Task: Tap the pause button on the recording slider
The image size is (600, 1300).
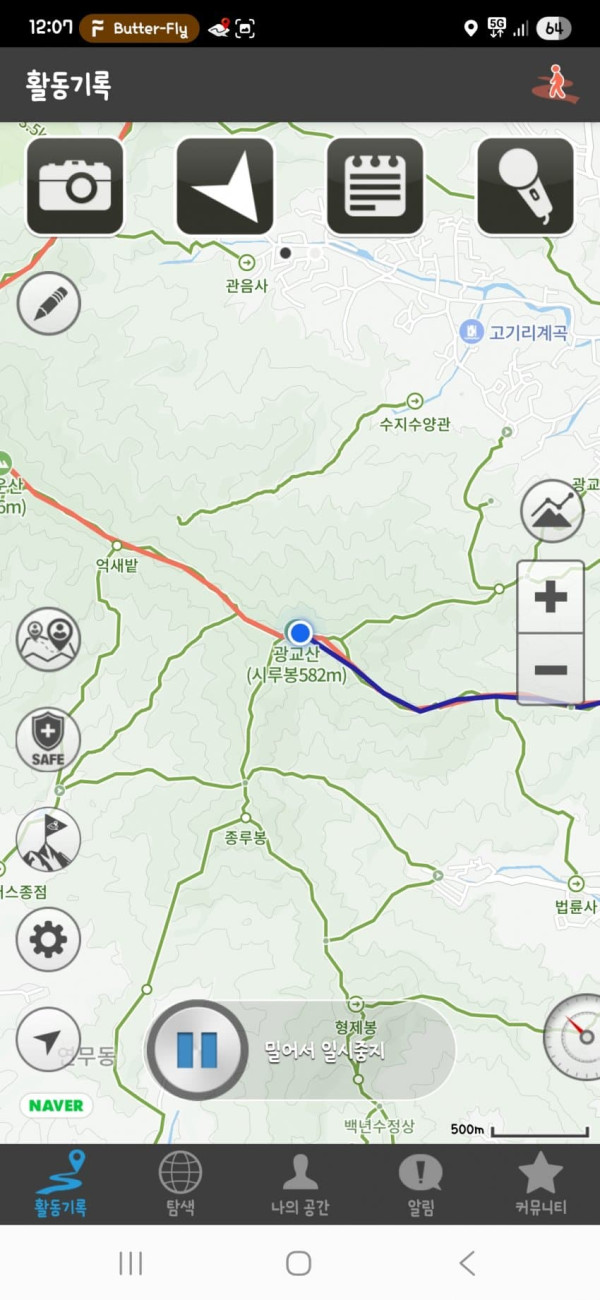Action: (197, 1050)
